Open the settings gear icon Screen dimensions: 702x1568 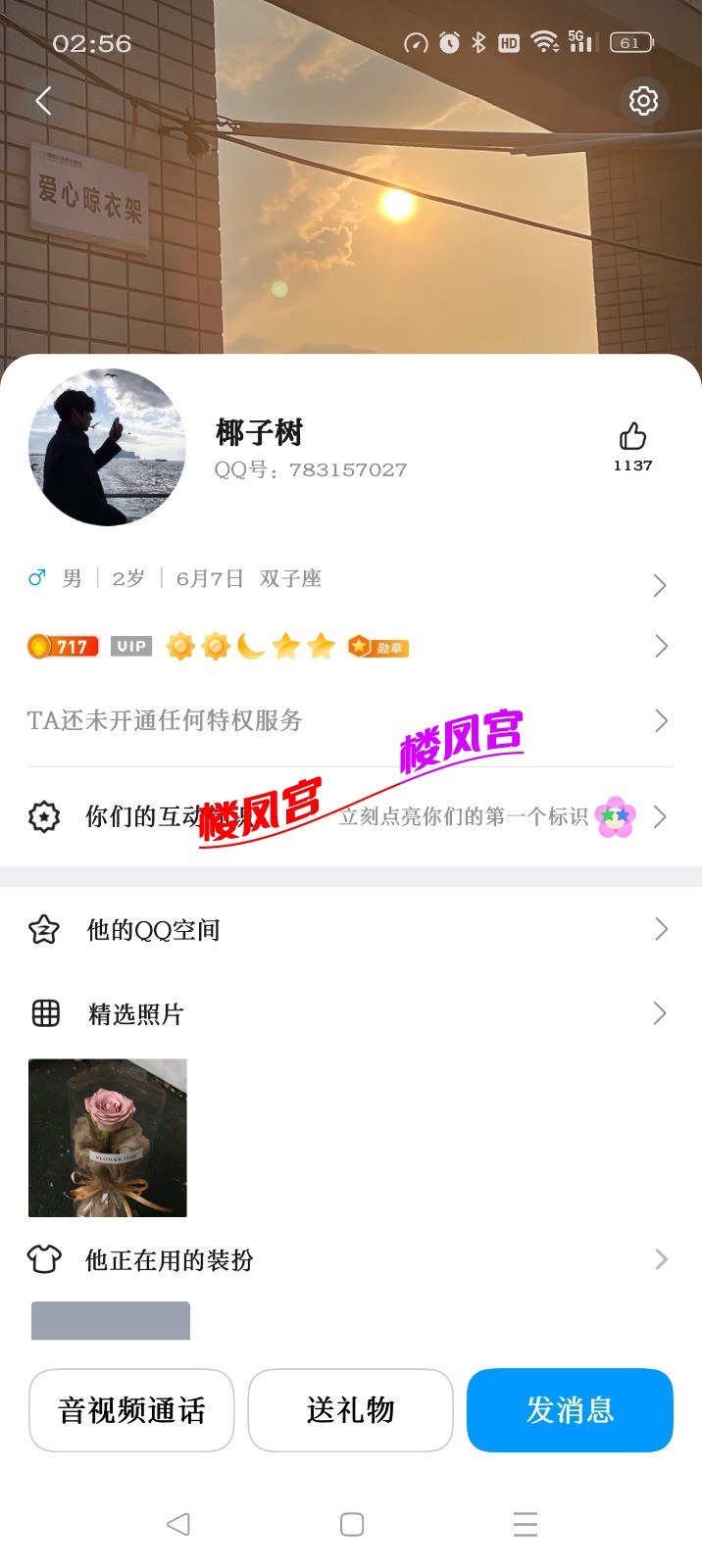[x=643, y=101]
